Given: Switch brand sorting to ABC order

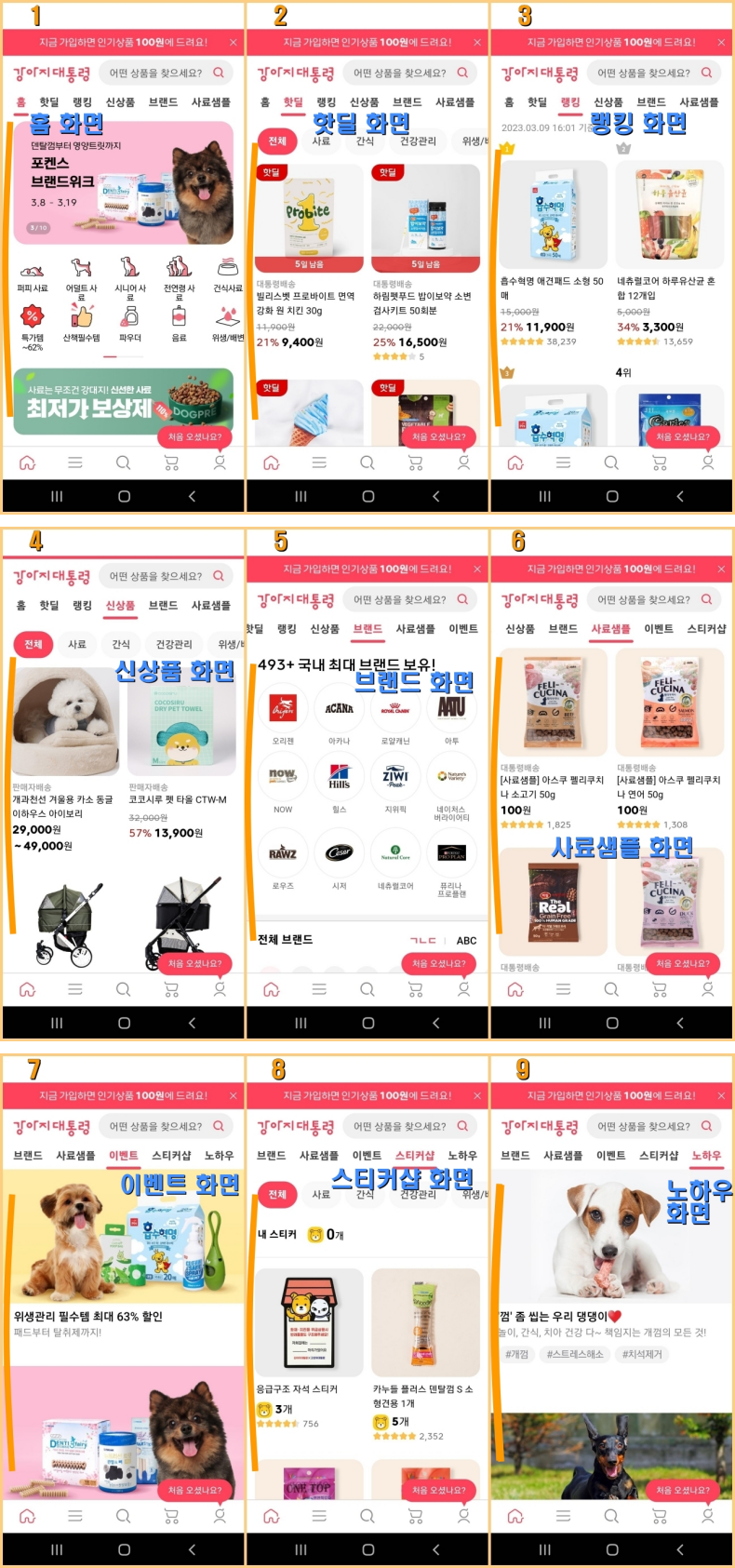Looking at the screenshot, I should click(466, 940).
